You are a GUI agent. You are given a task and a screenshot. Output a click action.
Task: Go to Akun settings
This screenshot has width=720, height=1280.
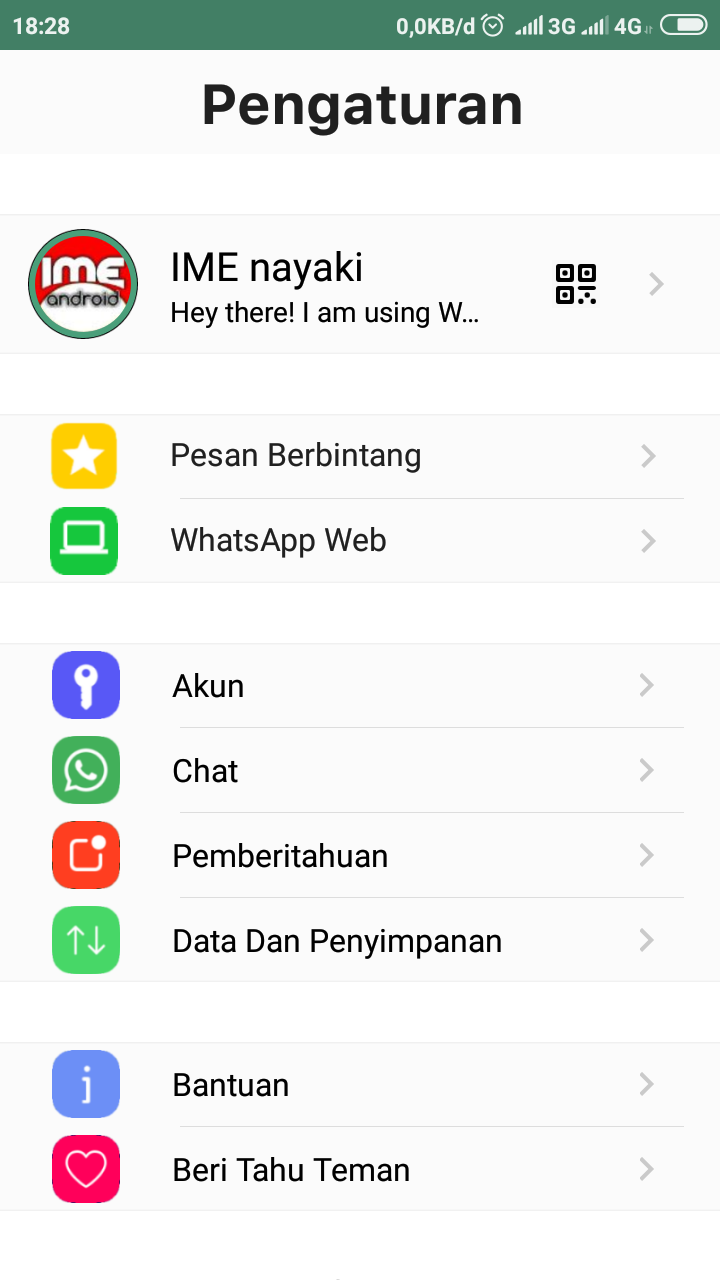pos(360,686)
